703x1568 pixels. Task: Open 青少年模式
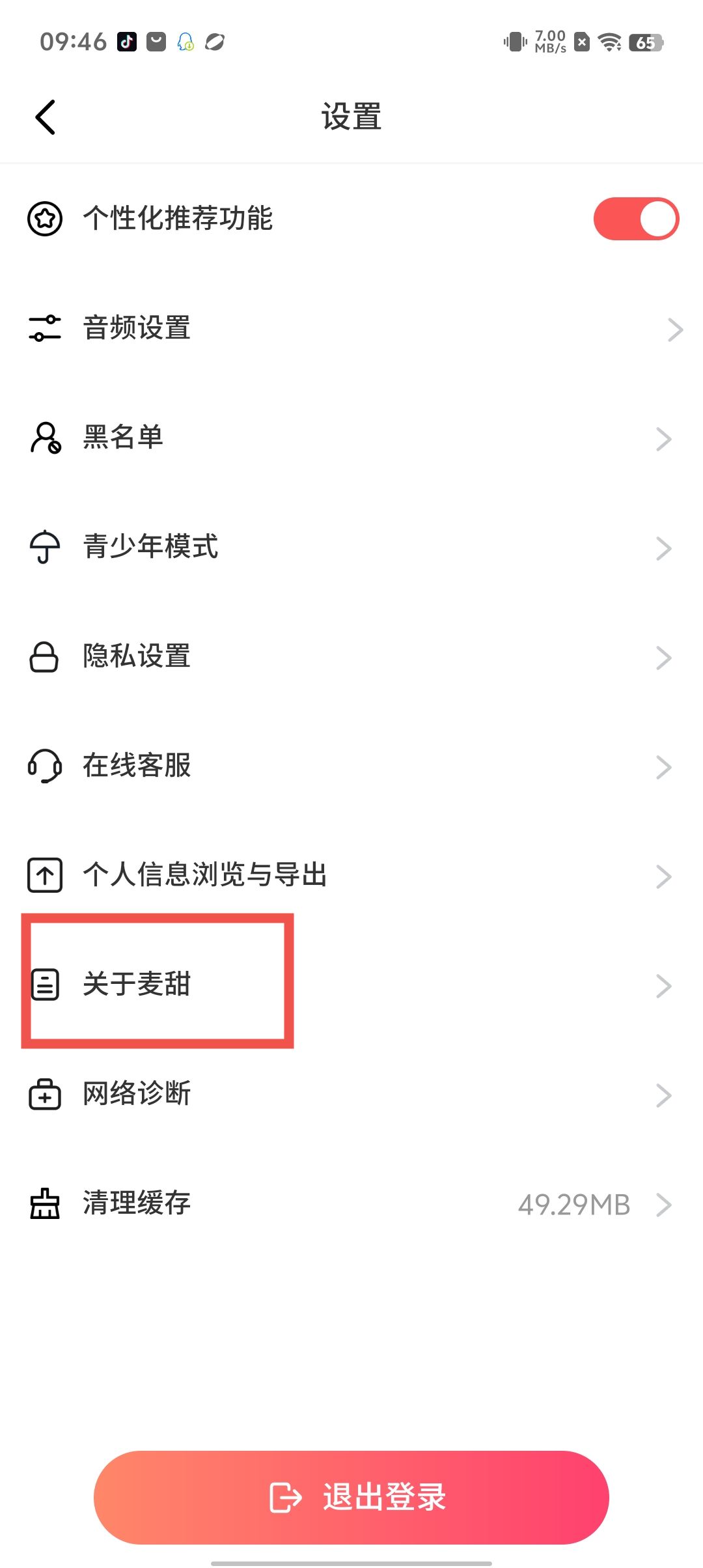pyautogui.click(x=351, y=547)
